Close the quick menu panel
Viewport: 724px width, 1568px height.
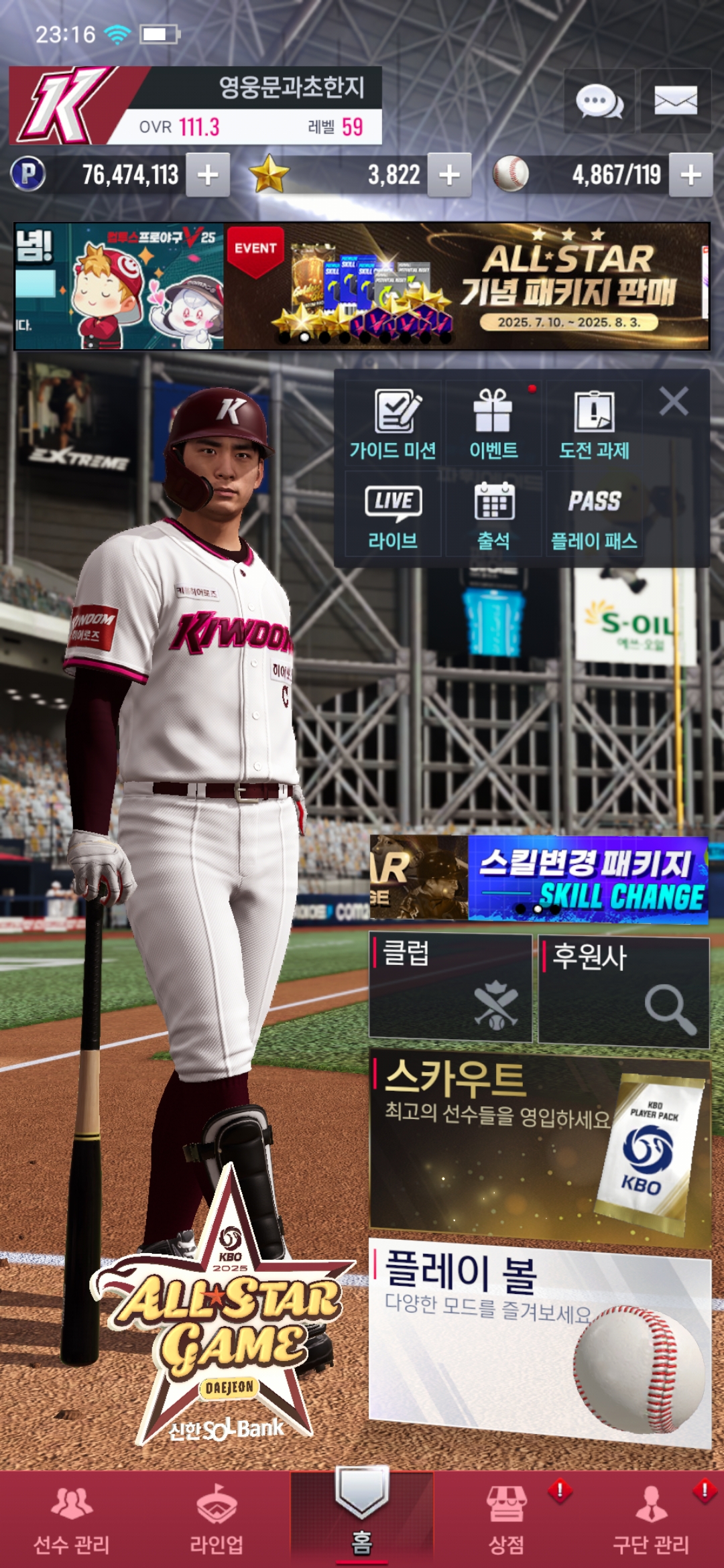coord(674,402)
